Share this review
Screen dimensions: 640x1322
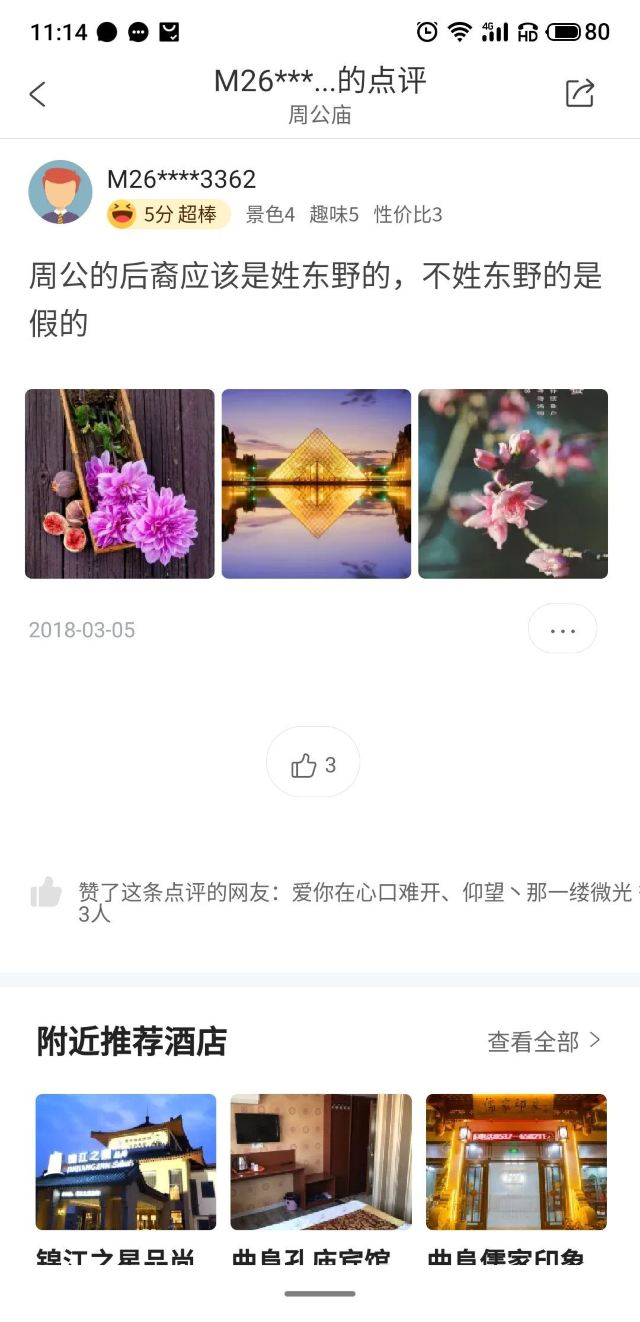click(x=580, y=94)
